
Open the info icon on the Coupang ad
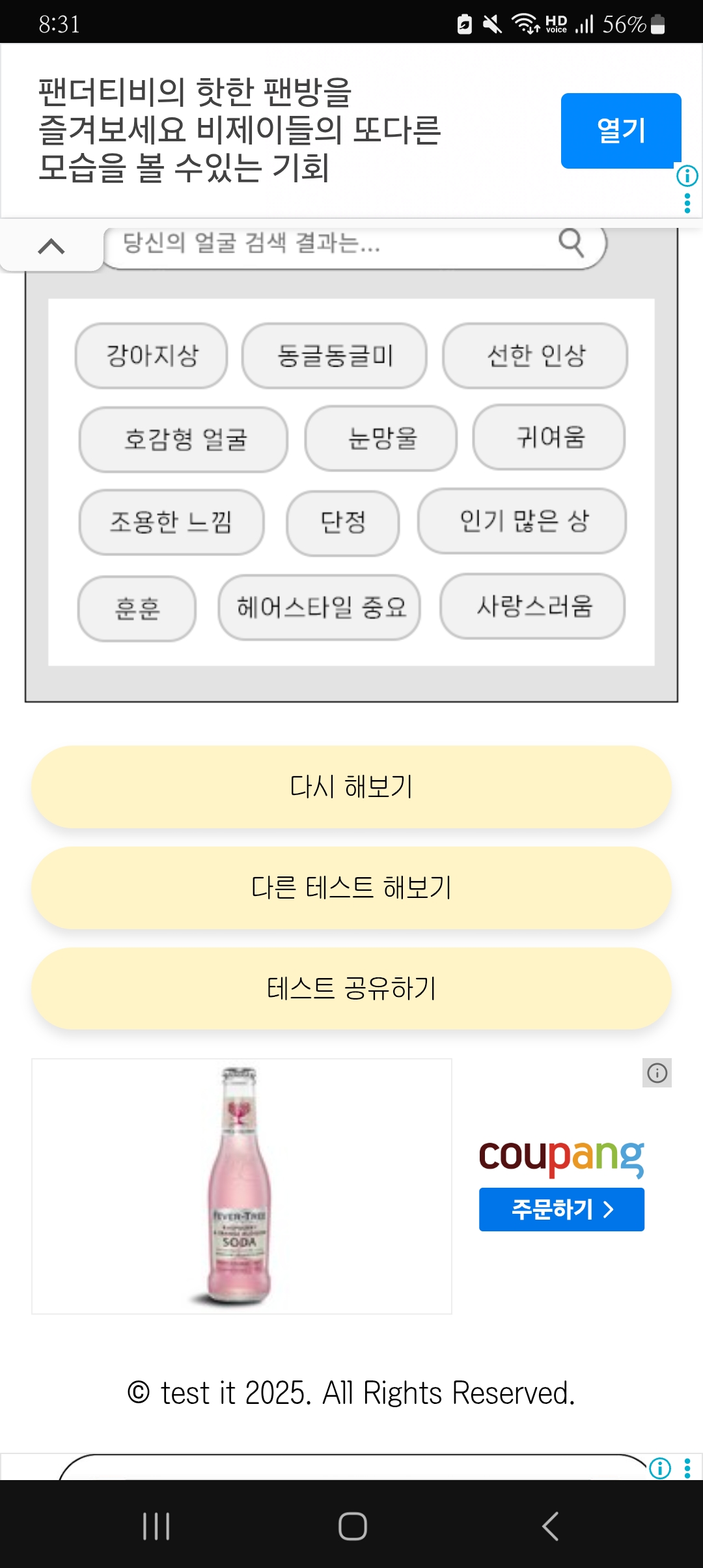[x=657, y=1072]
